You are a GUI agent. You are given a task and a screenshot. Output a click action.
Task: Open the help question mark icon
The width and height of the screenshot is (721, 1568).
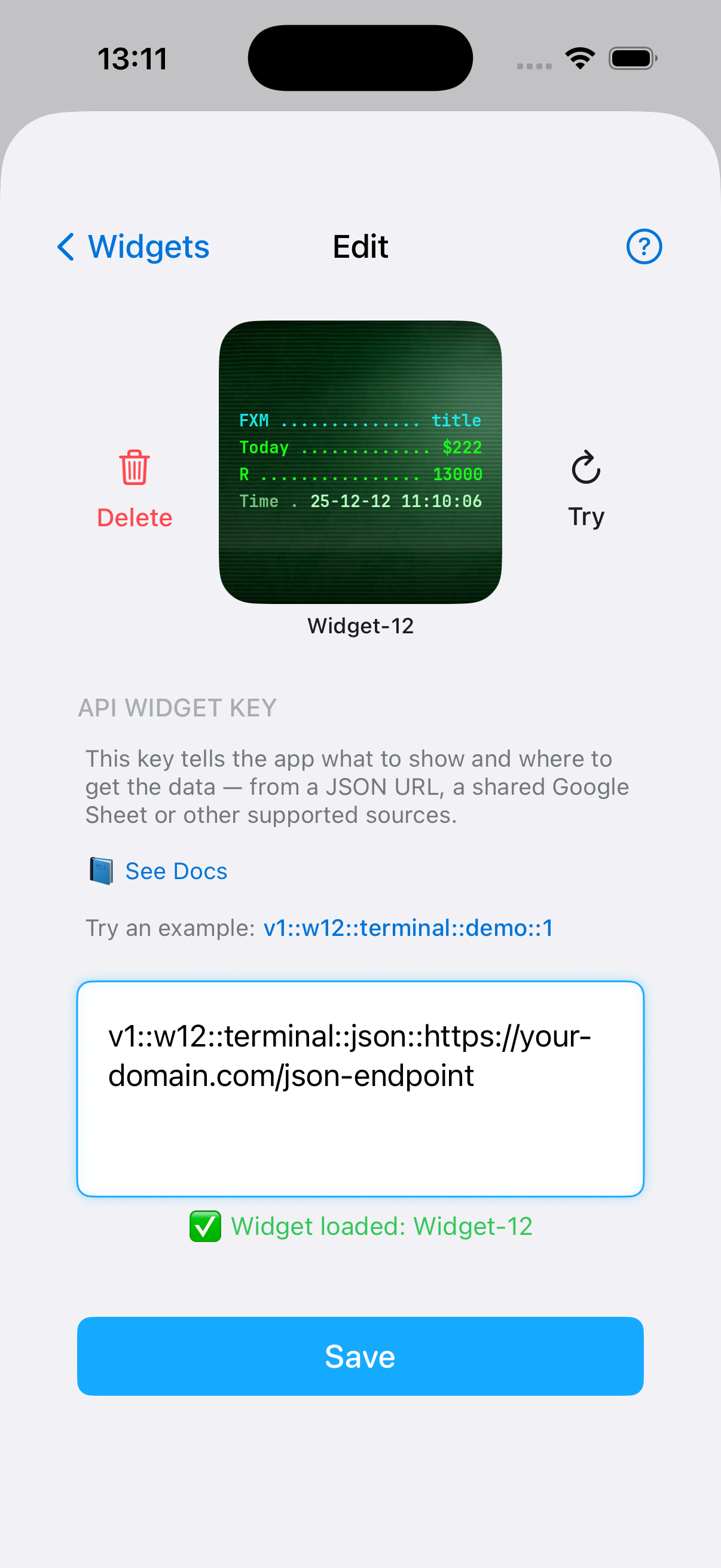pyautogui.click(x=644, y=246)
